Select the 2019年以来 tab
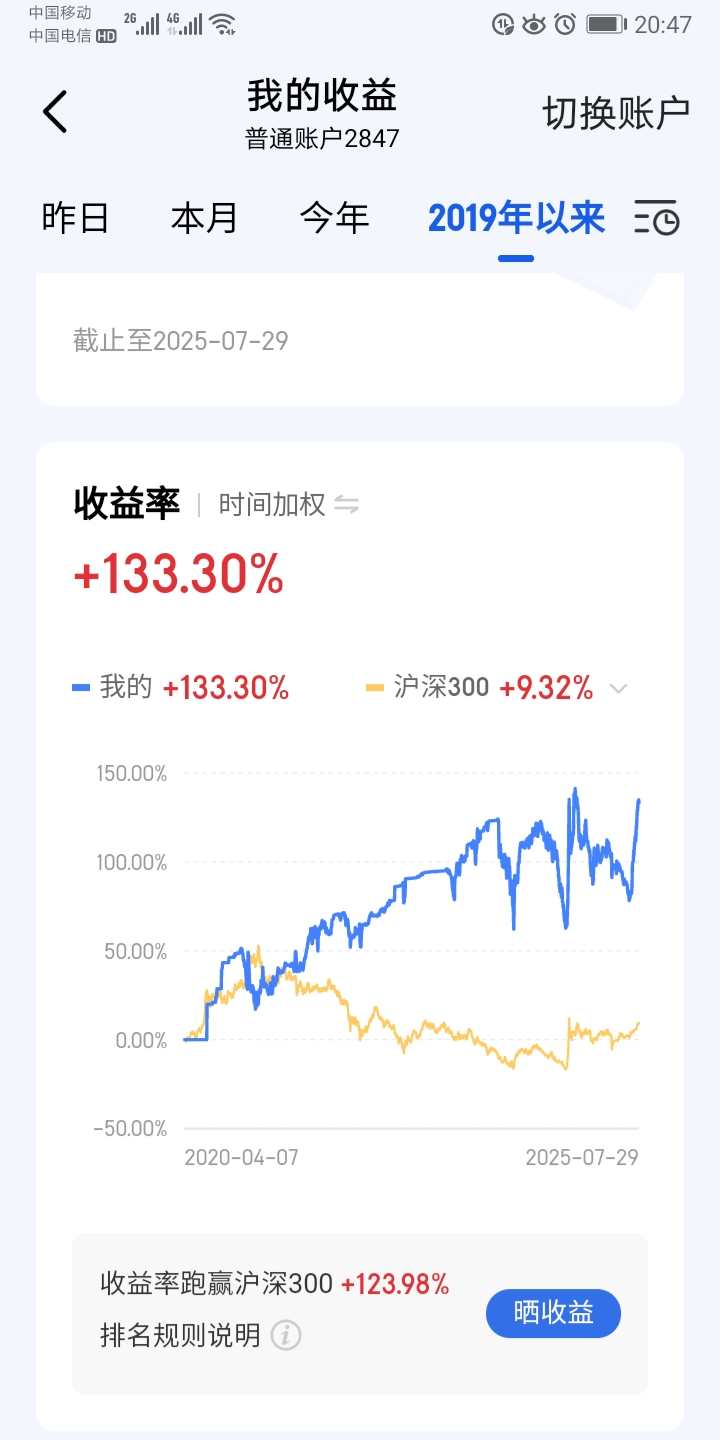The width and height of the screenshot is (720, 1440). click(516, 218)
